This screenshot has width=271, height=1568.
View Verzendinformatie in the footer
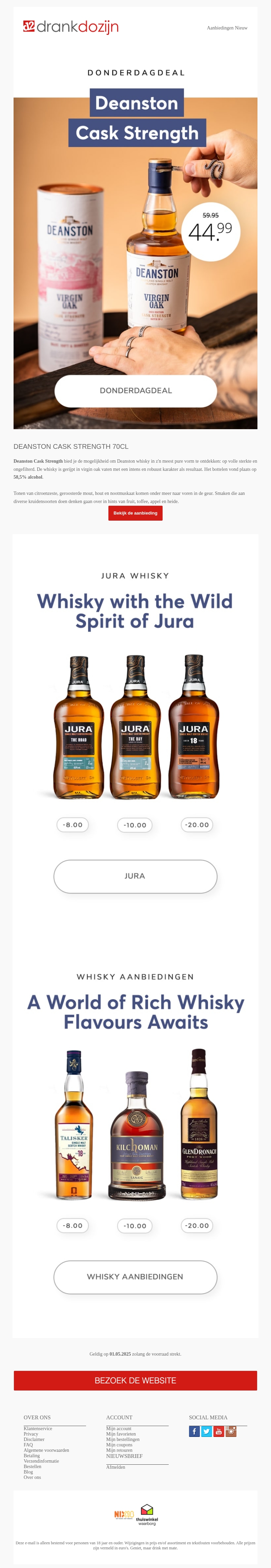(41, 1461)
